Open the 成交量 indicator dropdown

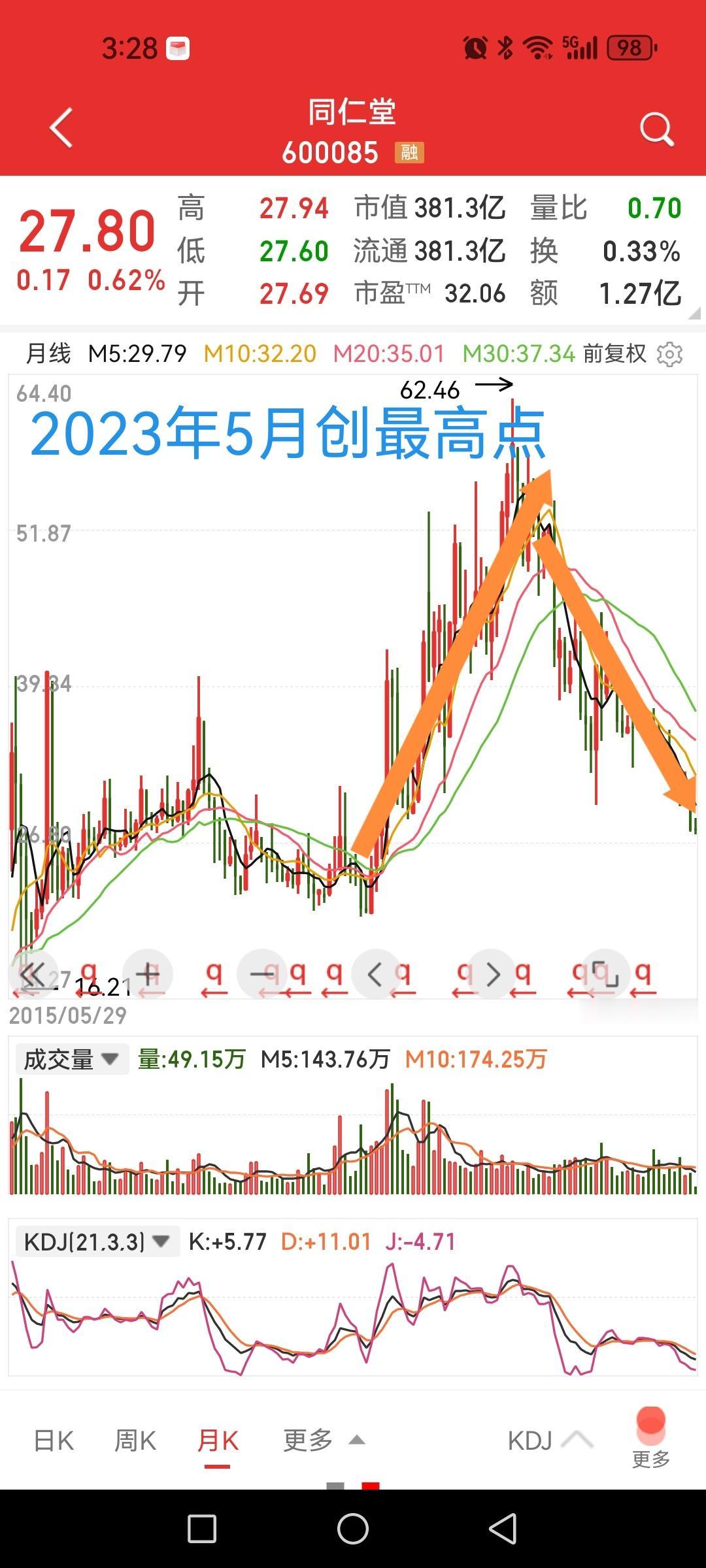click(72, 1057)
